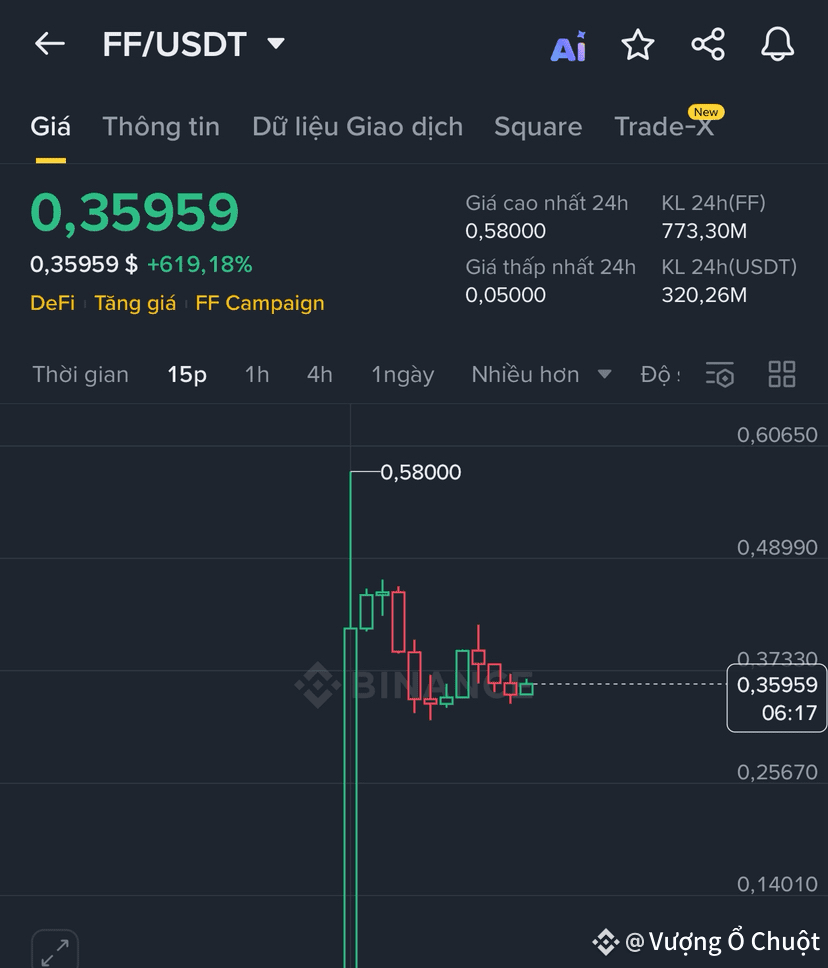This screenshot has height=968, width=828.
Task: Select the 1h chart interval
Action: [x=257, y=375]
